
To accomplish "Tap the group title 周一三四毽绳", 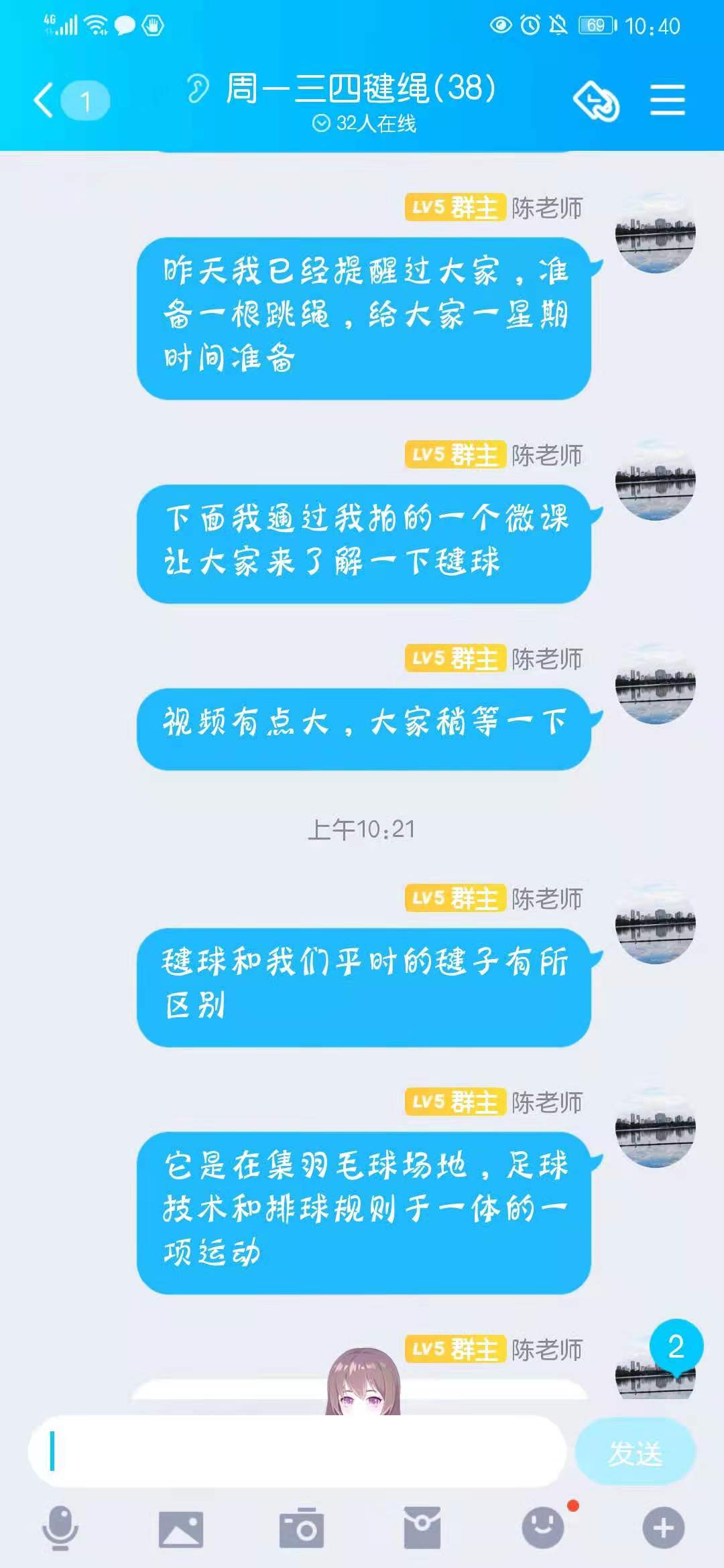I will coord(360,89).
